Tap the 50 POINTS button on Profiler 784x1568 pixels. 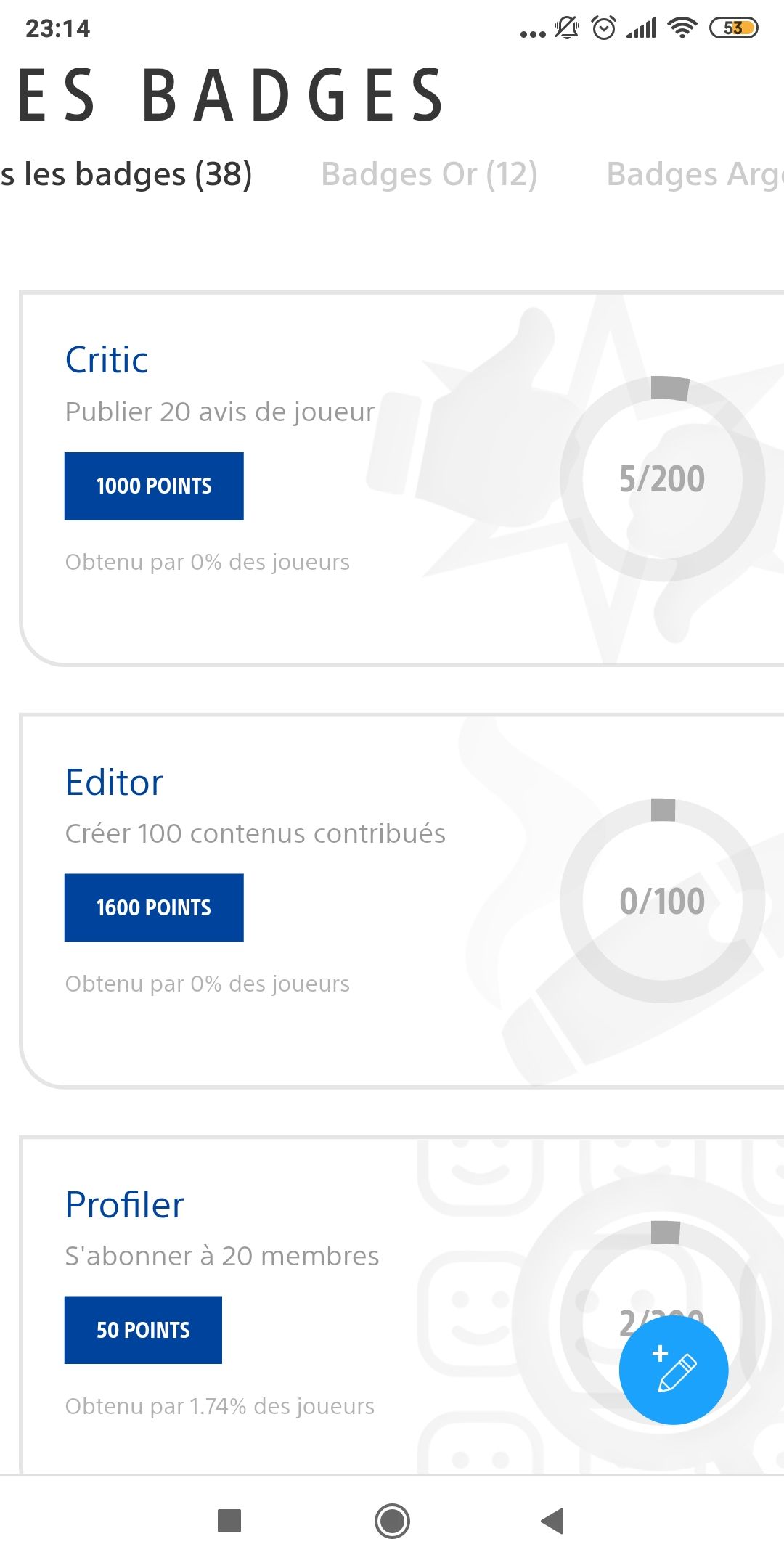pyautogui.click(x=143, y=1330)
